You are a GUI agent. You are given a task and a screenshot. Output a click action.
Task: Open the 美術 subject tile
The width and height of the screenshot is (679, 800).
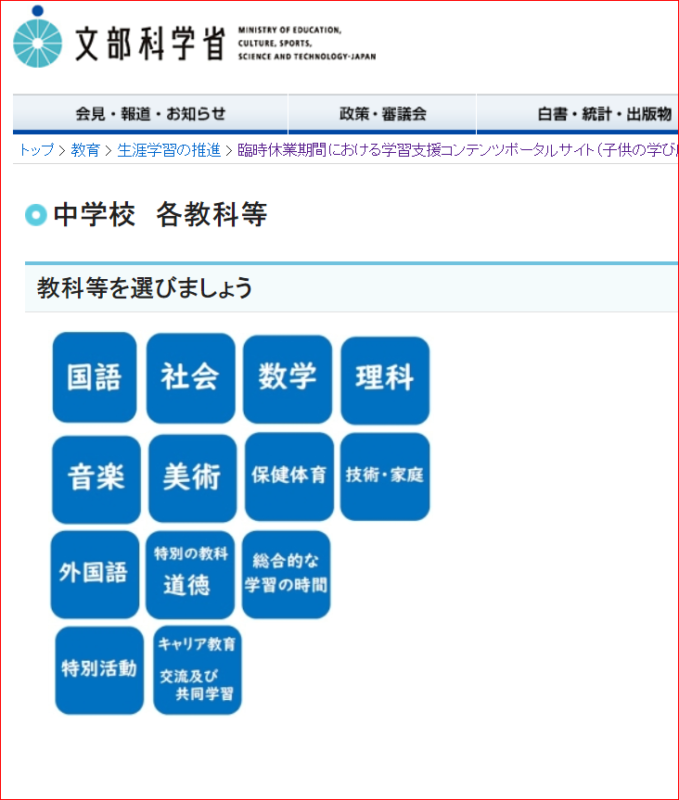coord(191,478)
